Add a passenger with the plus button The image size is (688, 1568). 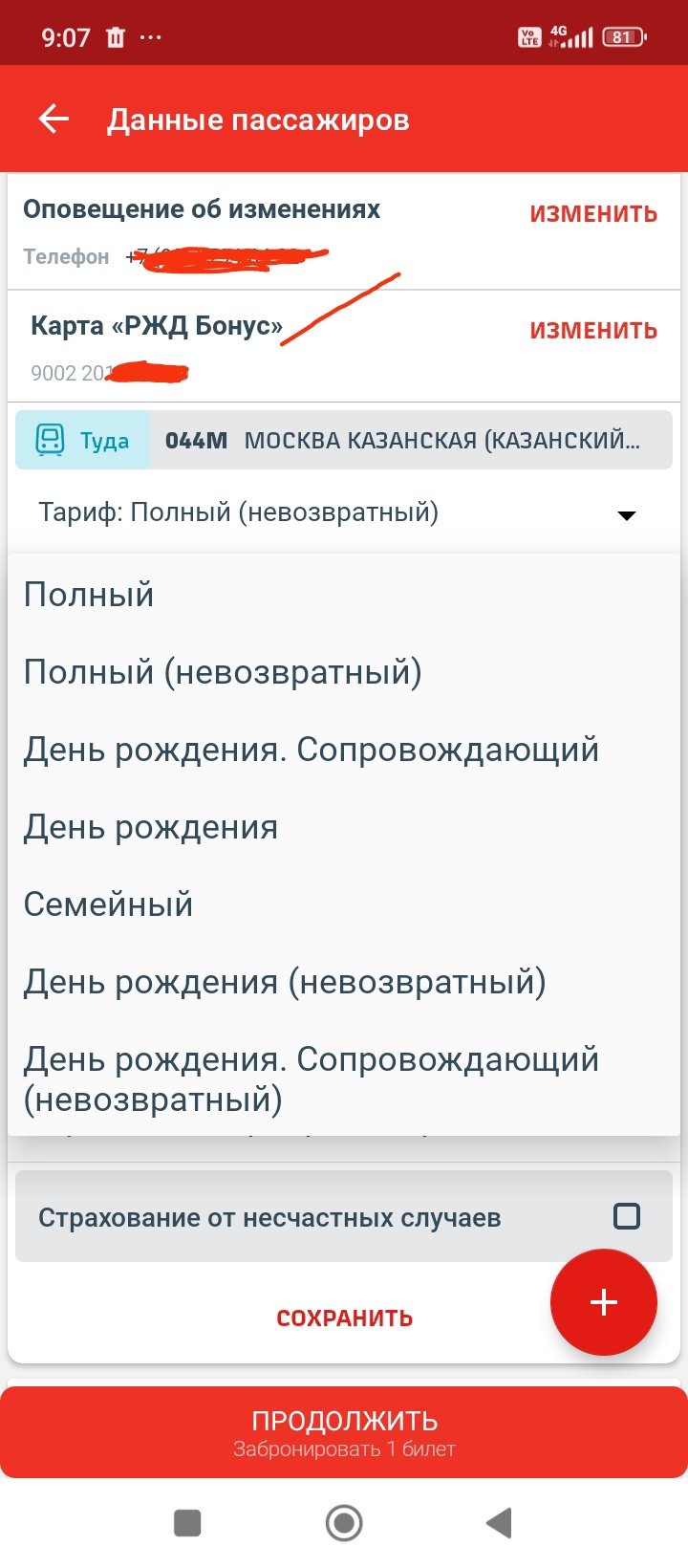603,1302
